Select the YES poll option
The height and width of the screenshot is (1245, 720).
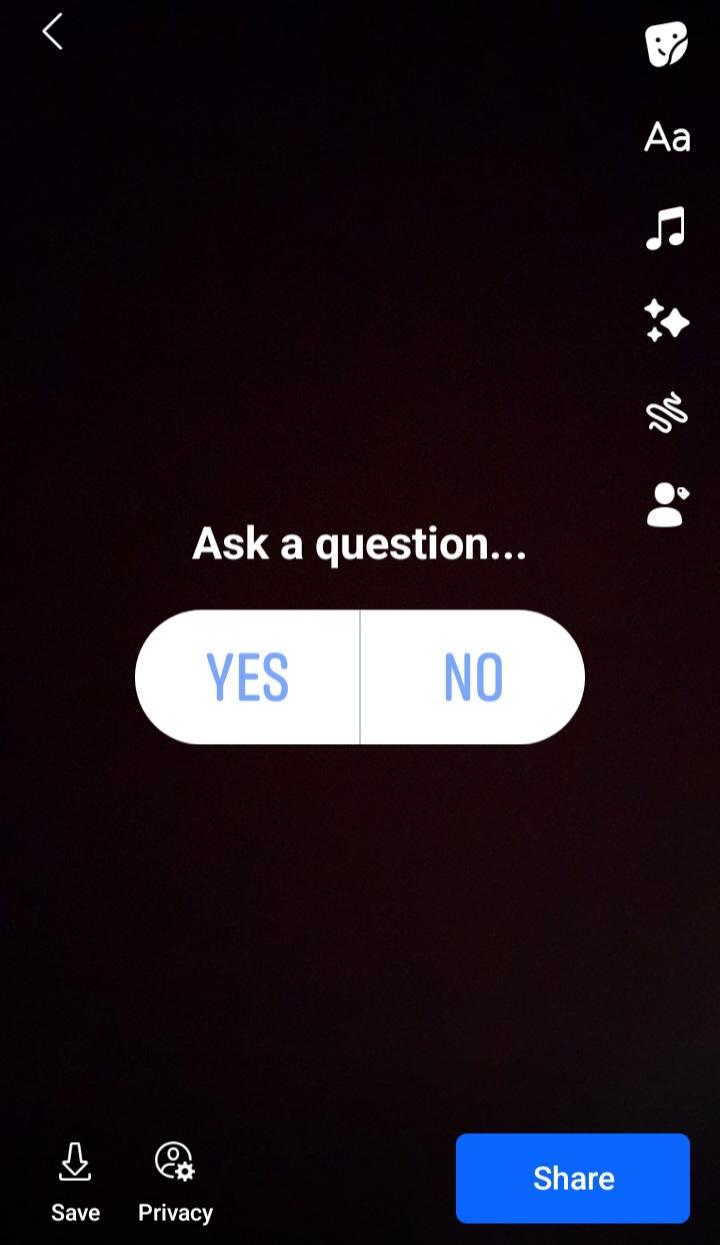246,676
